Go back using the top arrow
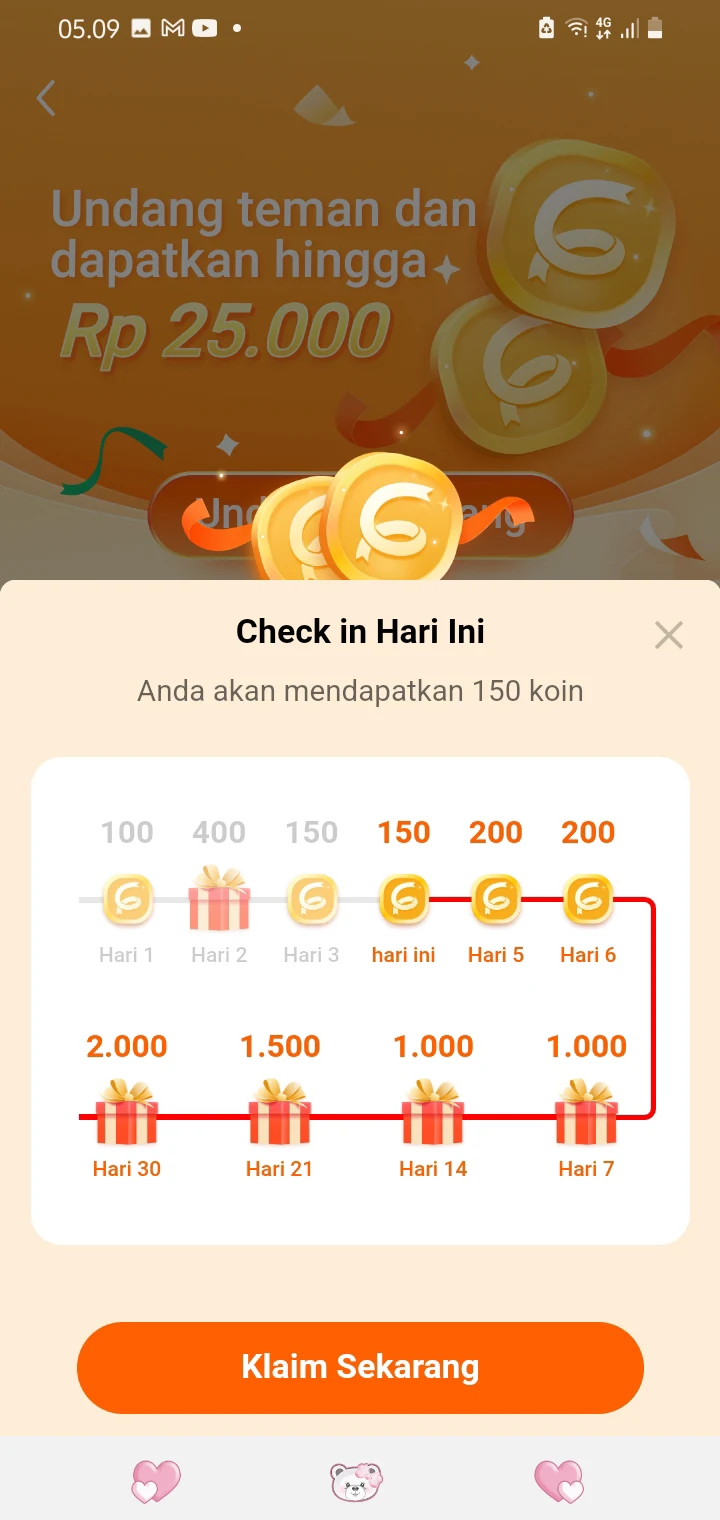The image size is (720, 1520). 46,98
